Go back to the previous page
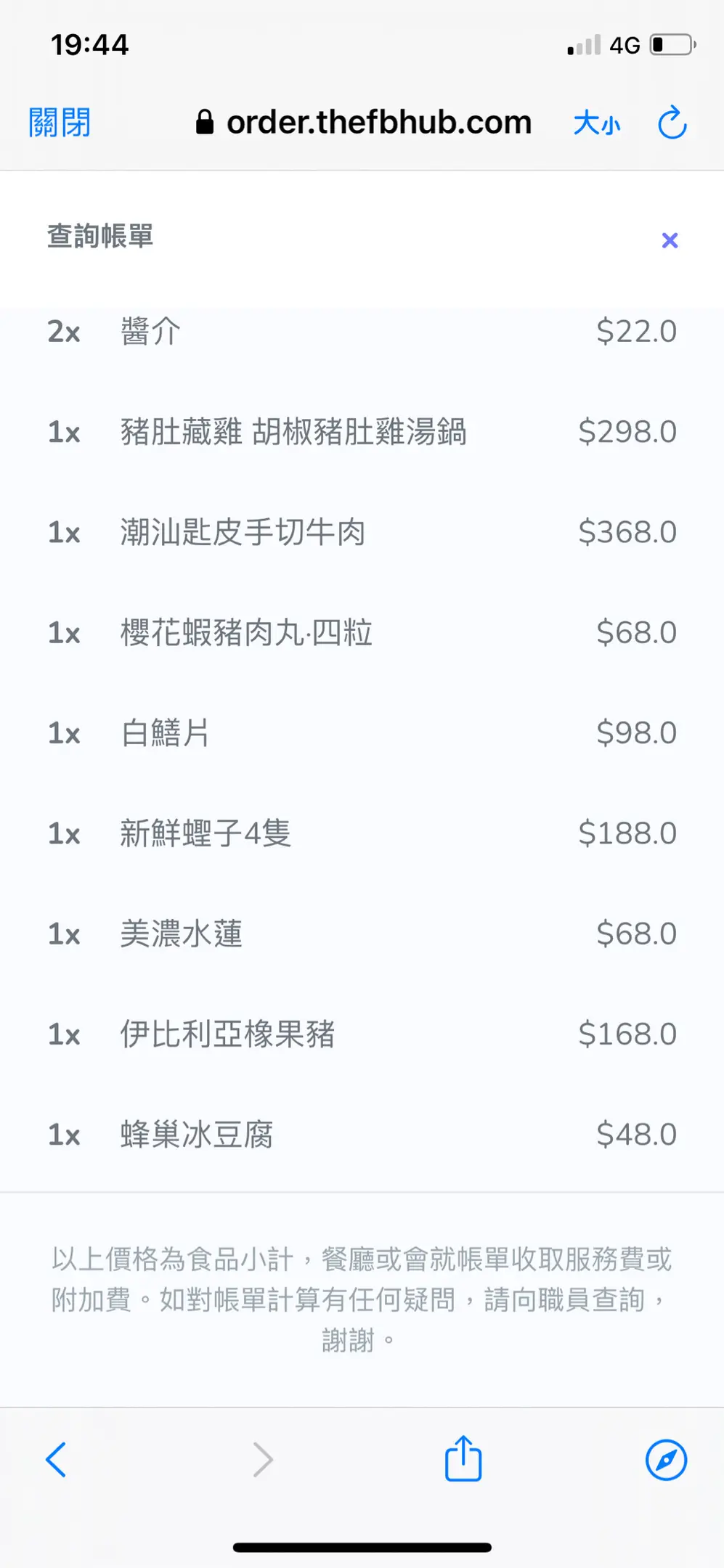The image size is (724, 1568). [56, 1459]
